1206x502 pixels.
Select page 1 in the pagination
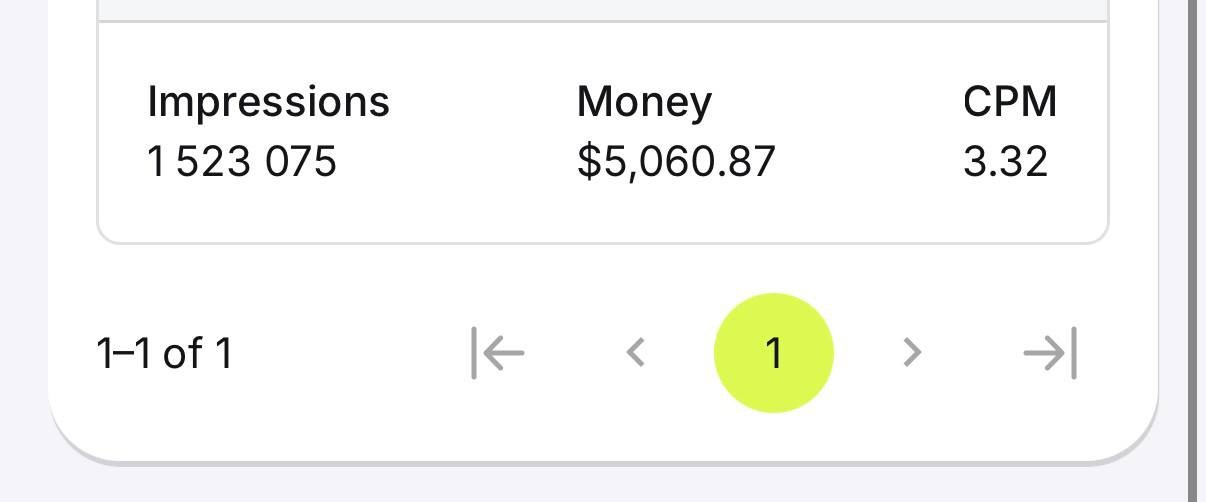[773, 353]
